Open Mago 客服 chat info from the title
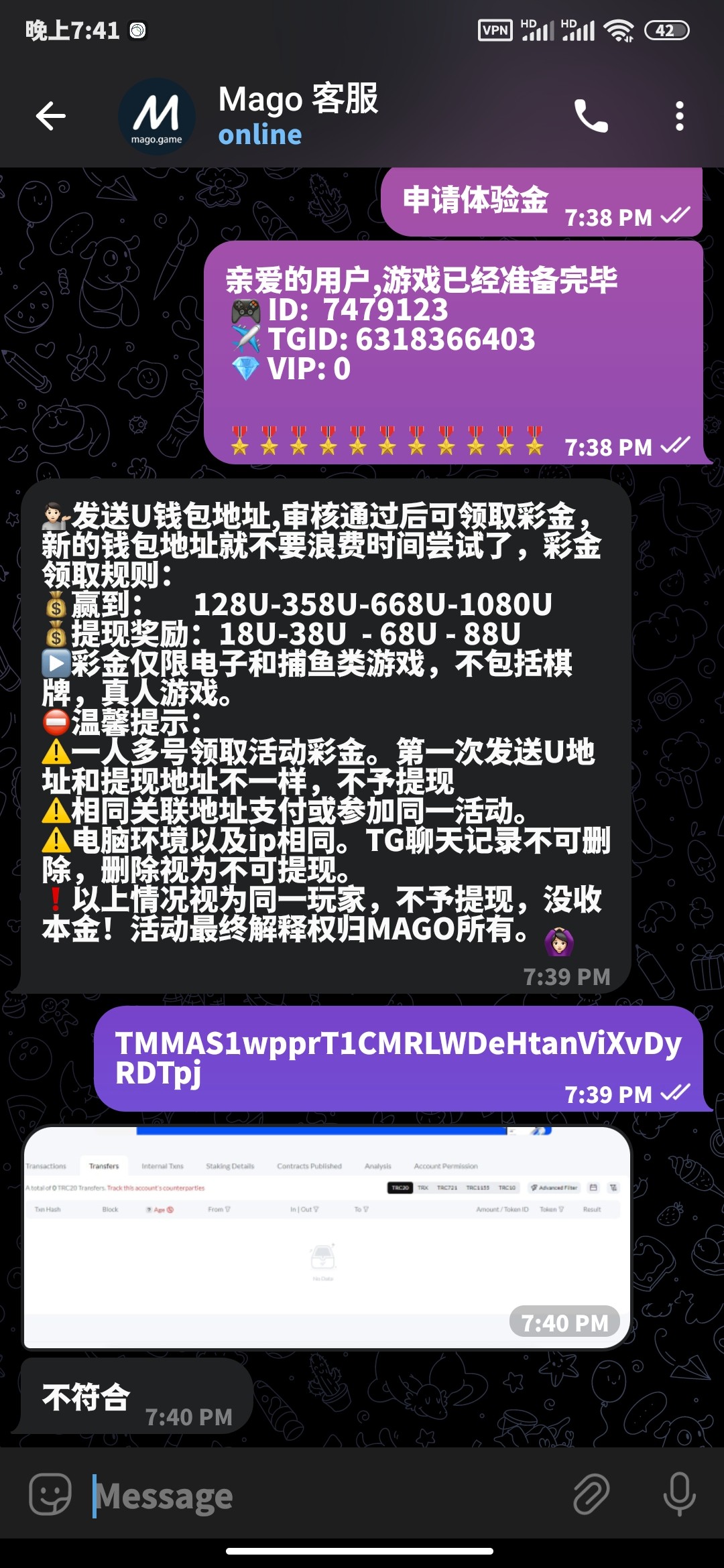Screen dimensions: 724x1568 [x=298, y=115]
